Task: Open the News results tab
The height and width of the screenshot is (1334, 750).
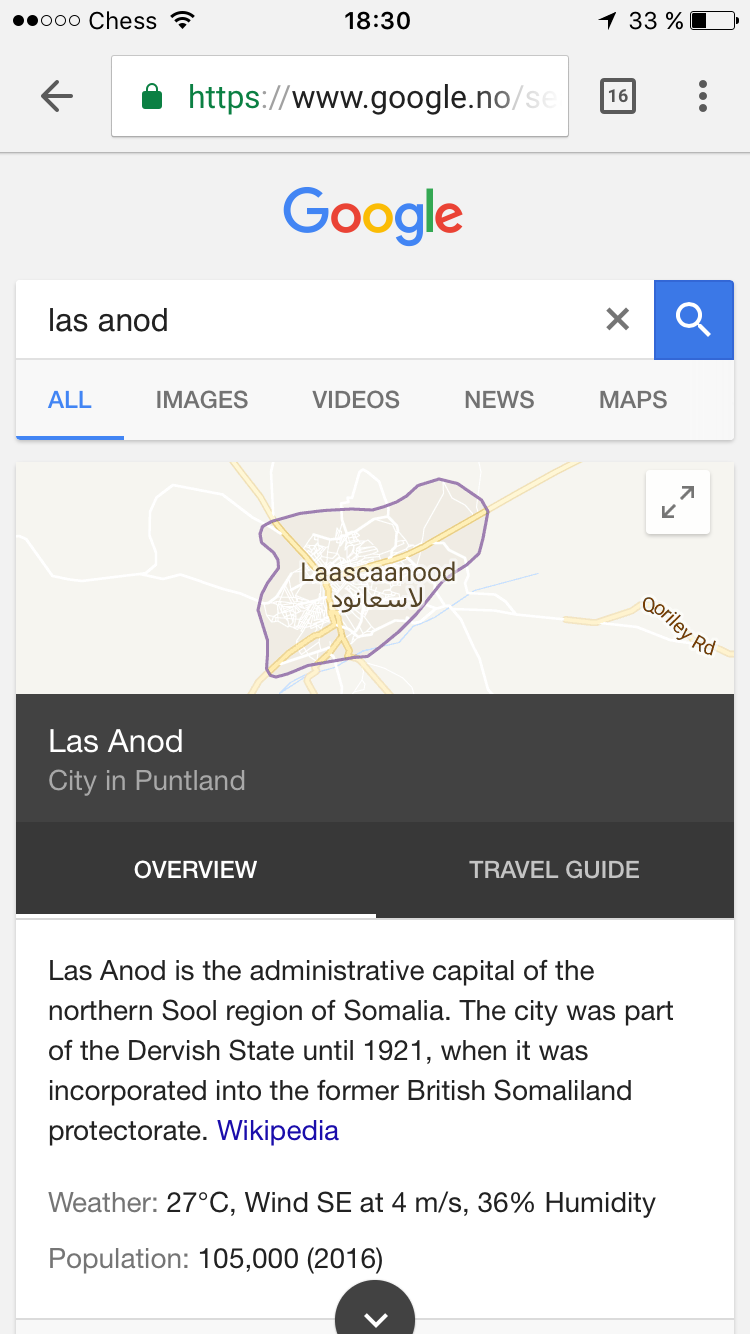Action: (499, 400)
